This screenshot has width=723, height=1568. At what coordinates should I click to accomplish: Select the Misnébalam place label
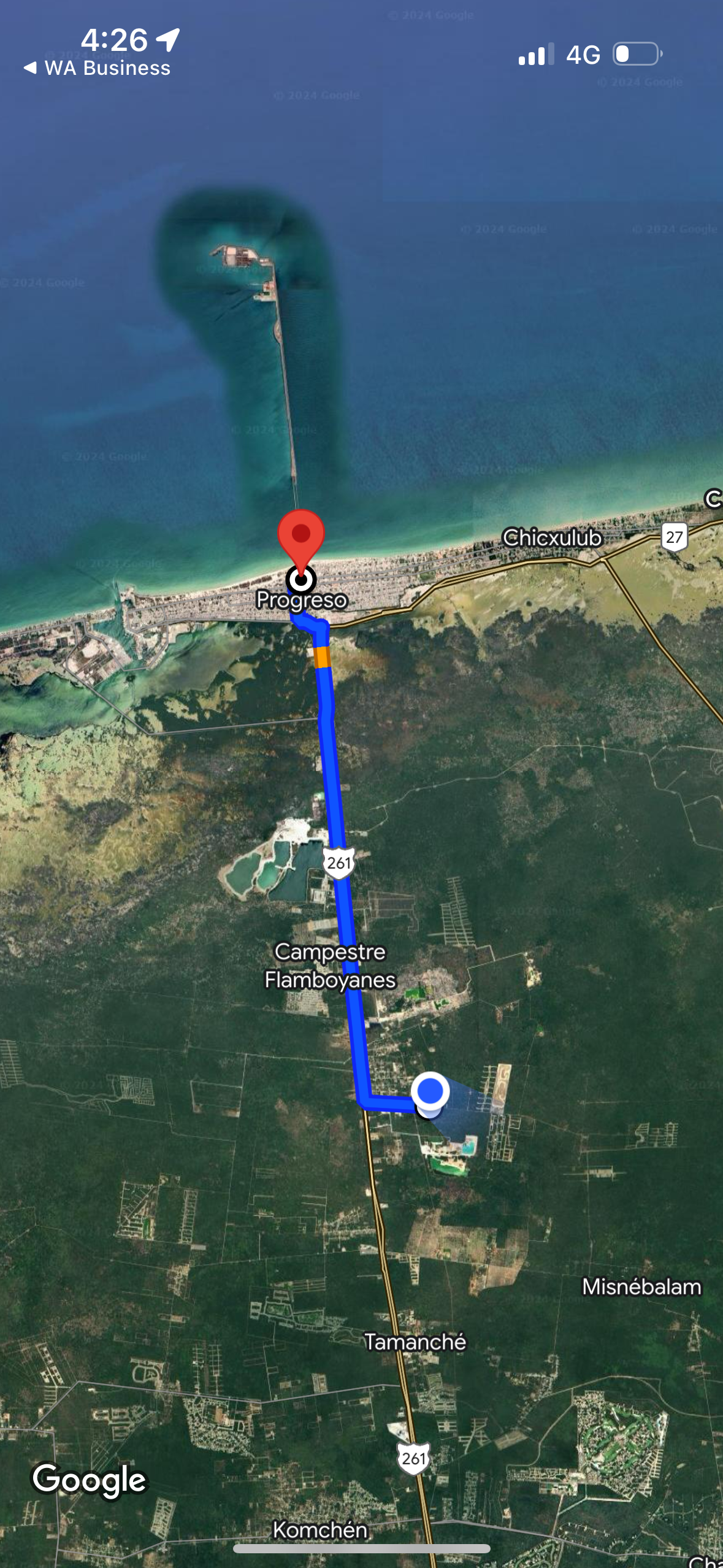[x=641, y=1286]
